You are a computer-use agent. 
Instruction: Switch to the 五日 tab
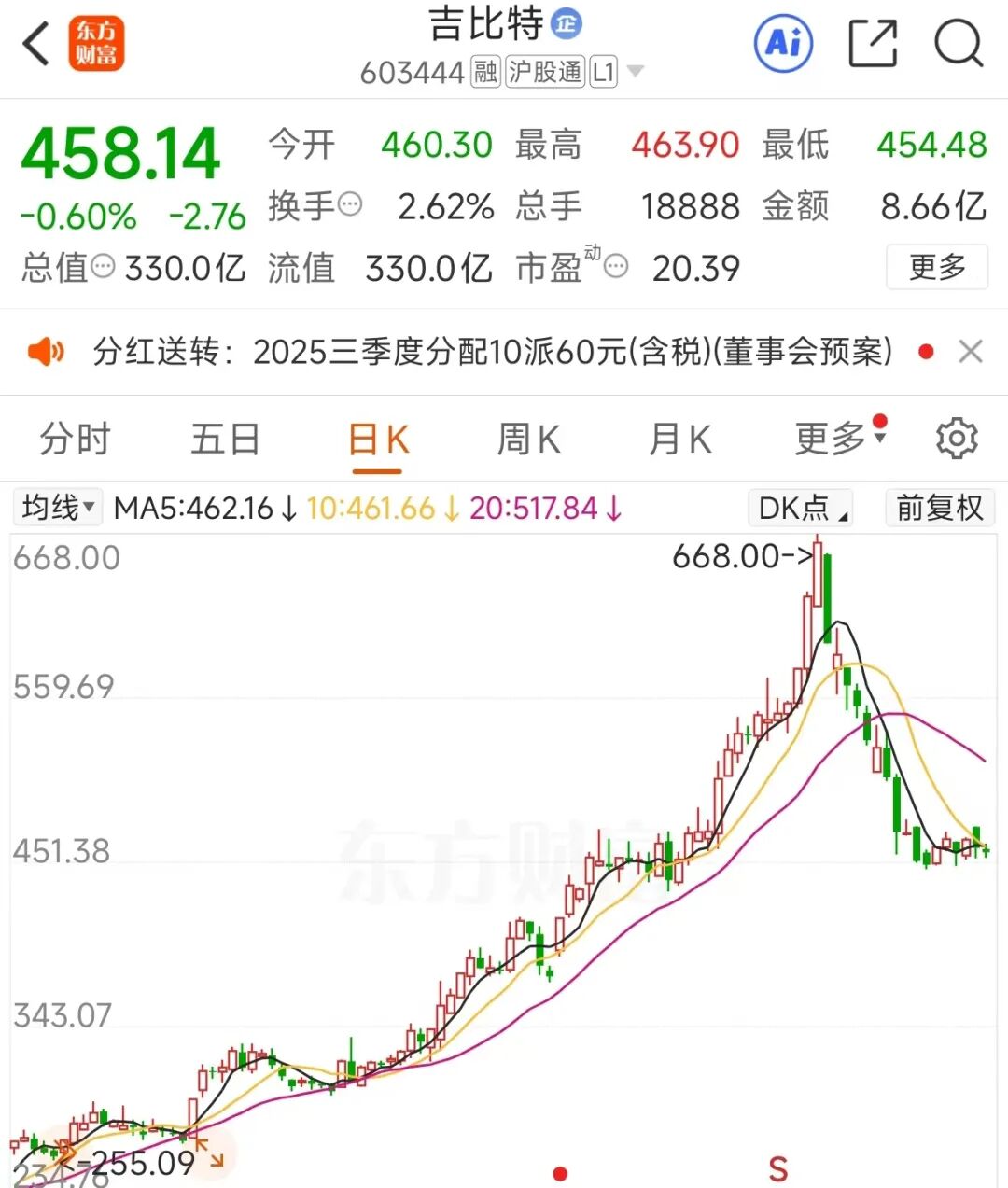click(225, 439)
